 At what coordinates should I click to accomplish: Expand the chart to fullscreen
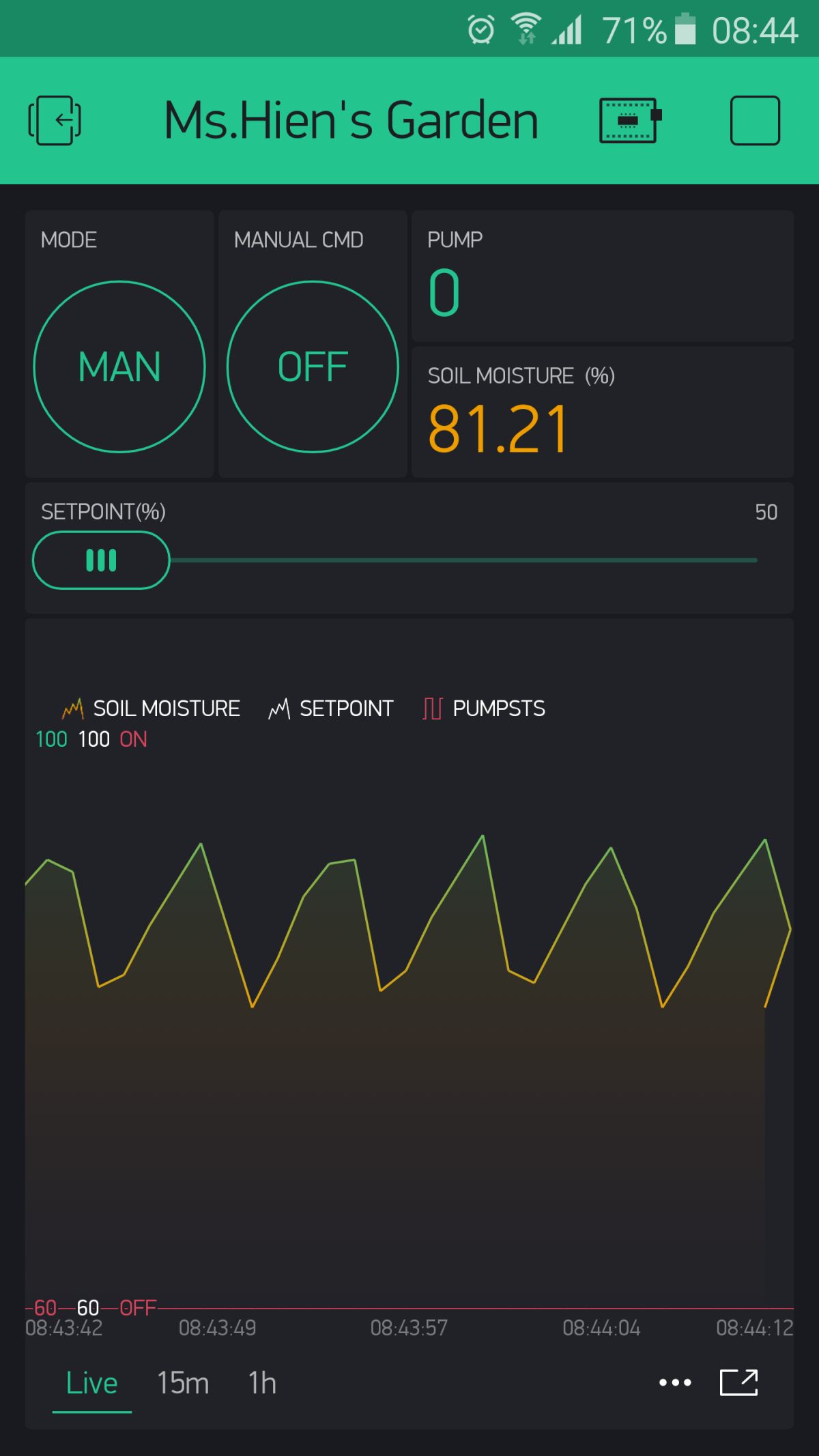tap(739, 1383)
